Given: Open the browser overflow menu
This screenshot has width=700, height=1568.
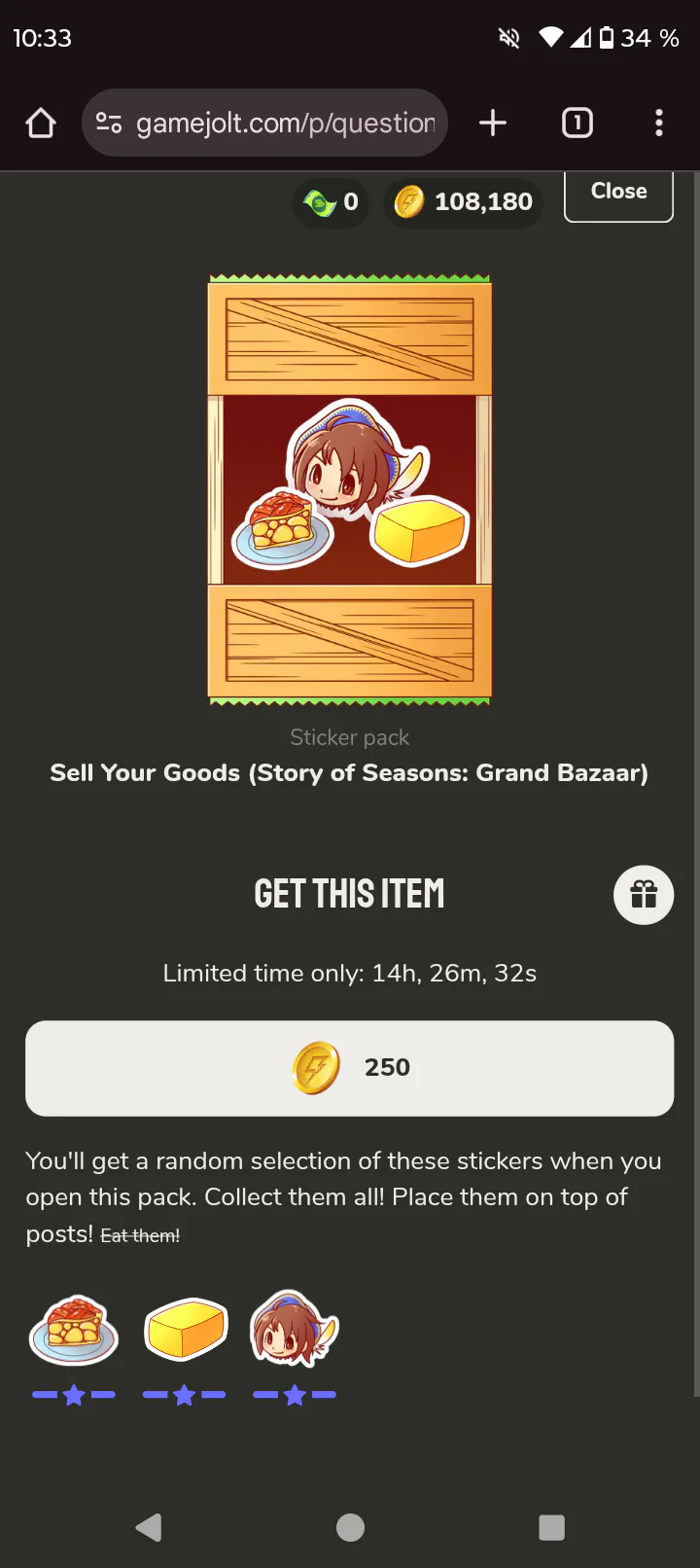Looking at the screenshot, I should pos(659,124).
